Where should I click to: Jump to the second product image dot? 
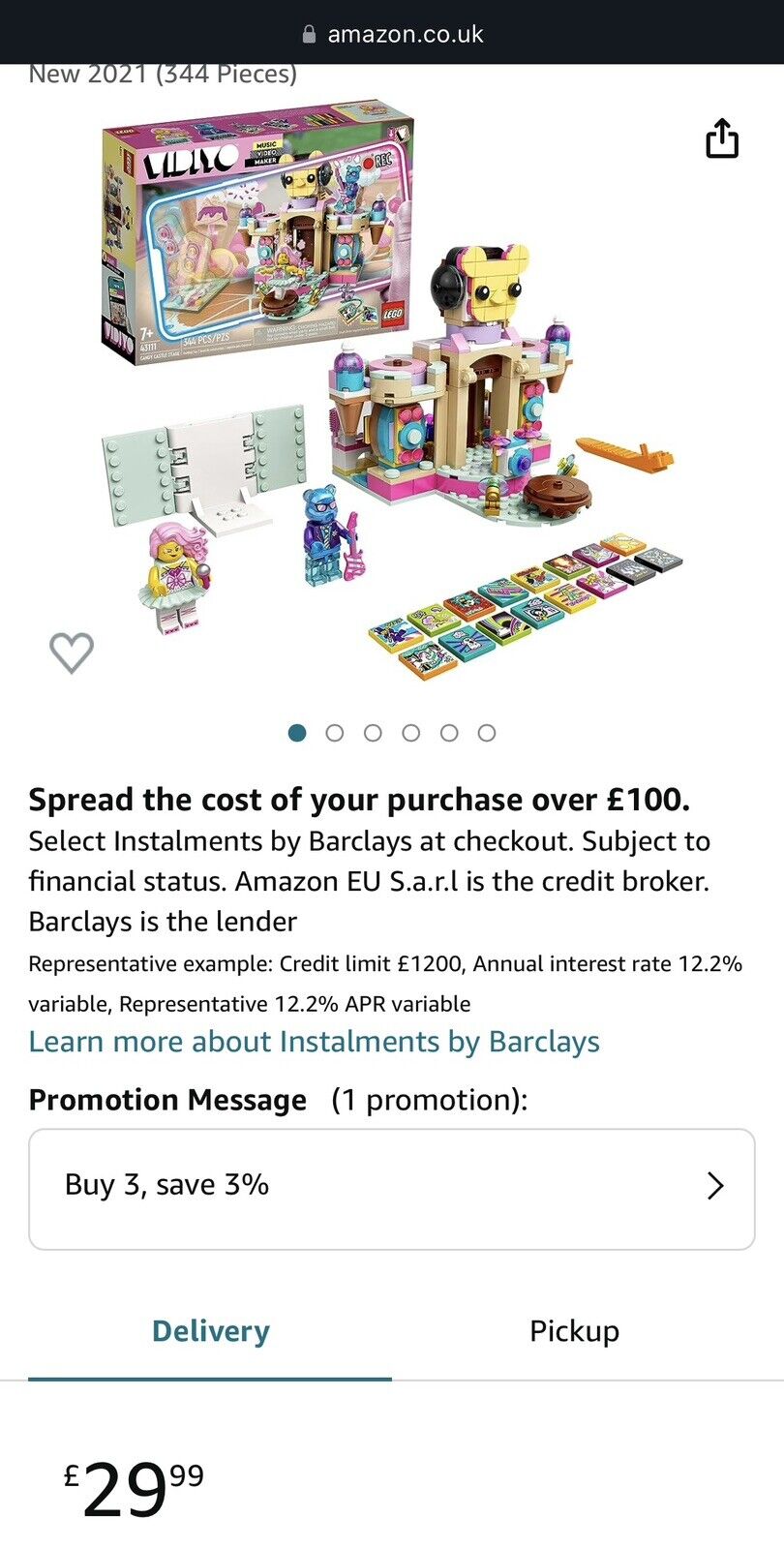(x=335, y=733)
